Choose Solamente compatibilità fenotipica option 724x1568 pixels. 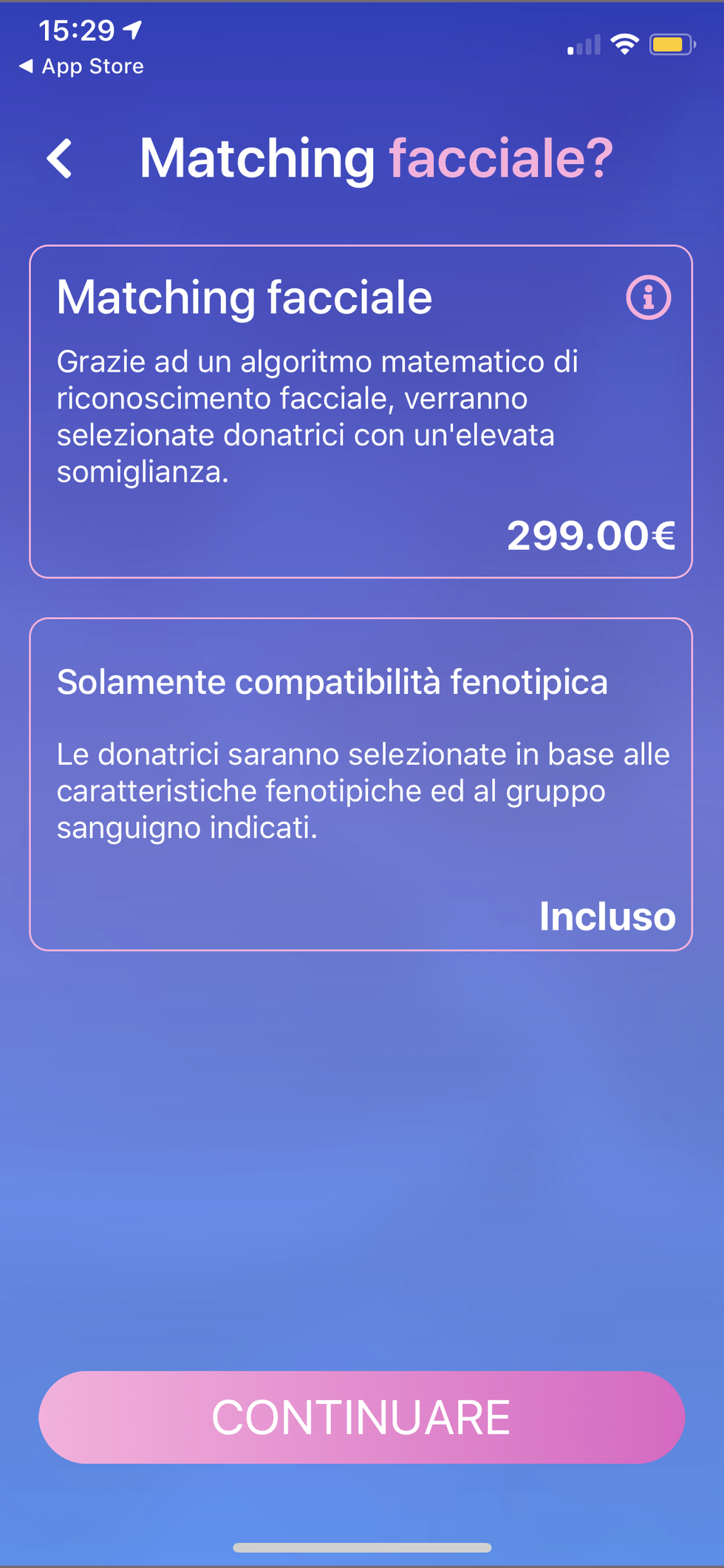(x=361, y=783)
